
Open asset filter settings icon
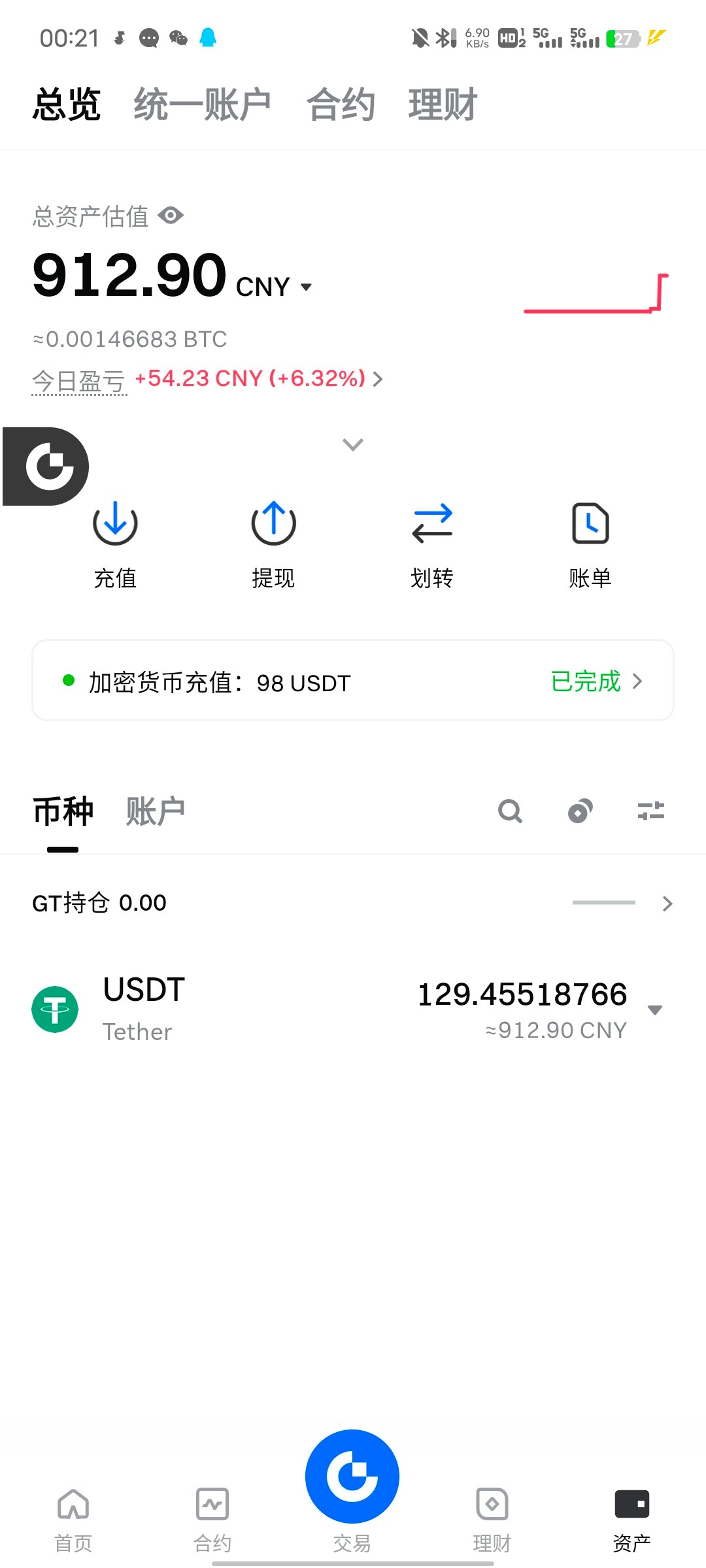pyautogui.click(x=650, y=811)
